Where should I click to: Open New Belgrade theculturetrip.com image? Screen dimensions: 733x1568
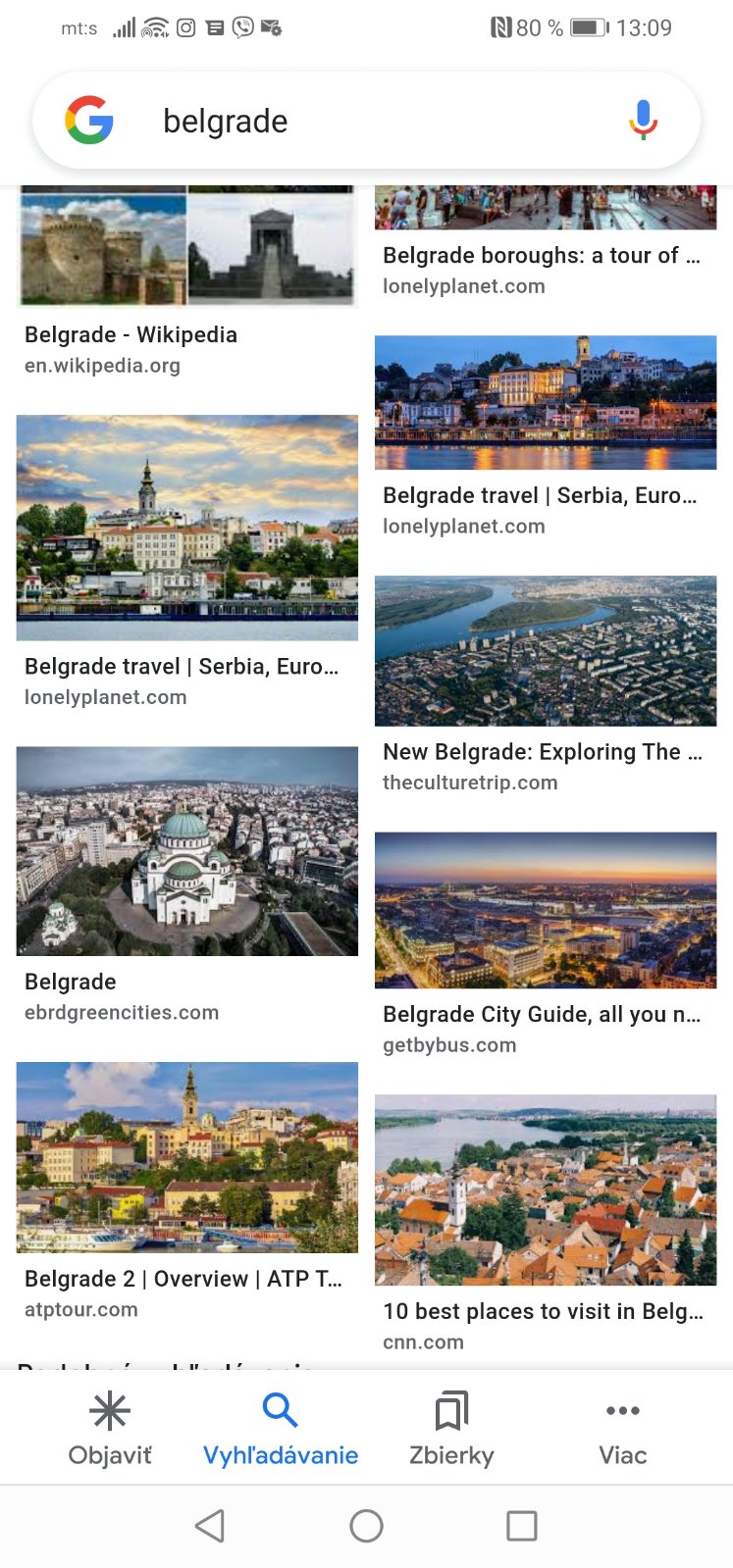tap(546, 651)
